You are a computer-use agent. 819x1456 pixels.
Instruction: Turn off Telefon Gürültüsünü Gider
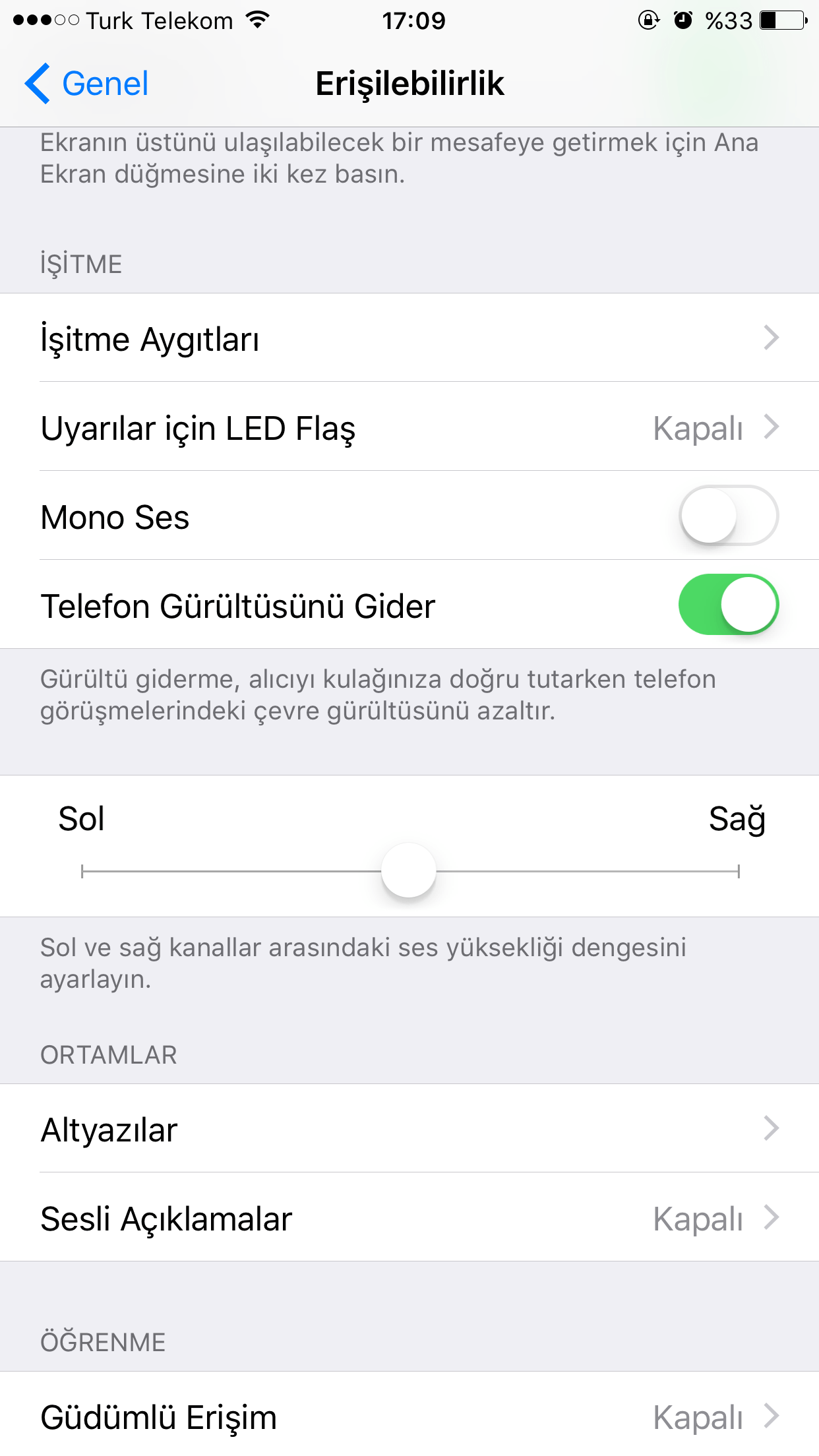[x=728, y=605]
